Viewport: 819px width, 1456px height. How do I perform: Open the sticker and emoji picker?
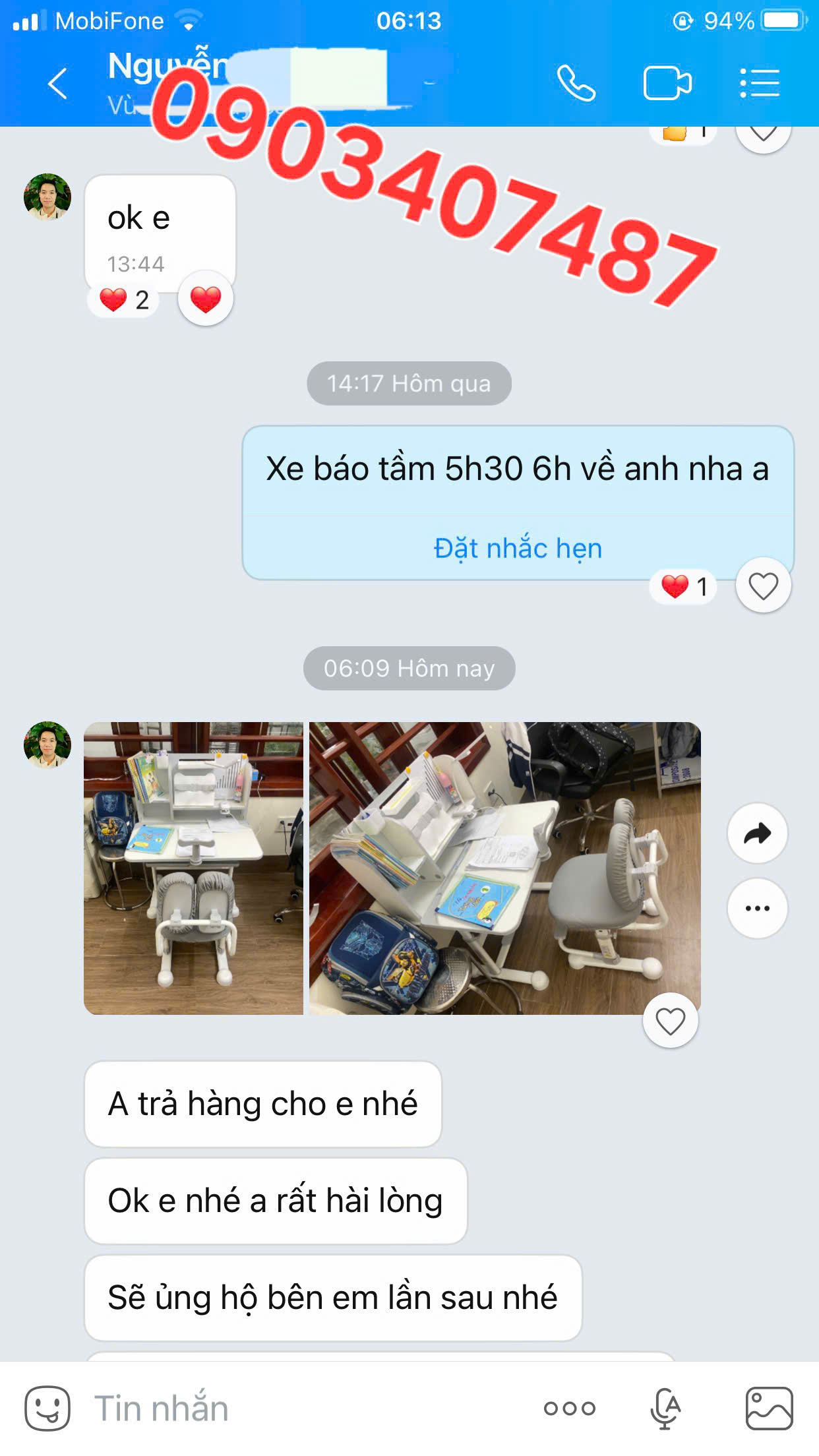47,1409
